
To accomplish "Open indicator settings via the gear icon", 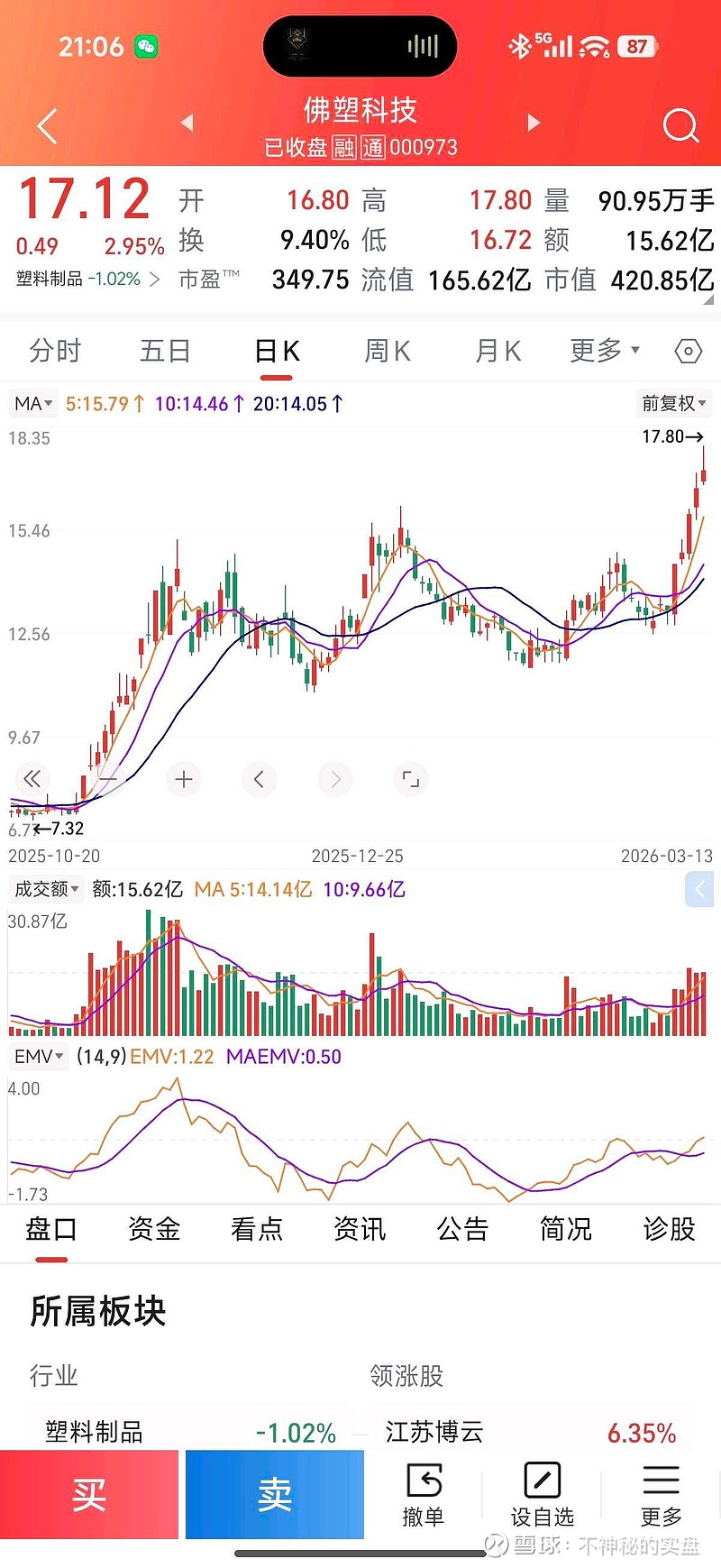I will pyautogui.click(x=687, y=351).
